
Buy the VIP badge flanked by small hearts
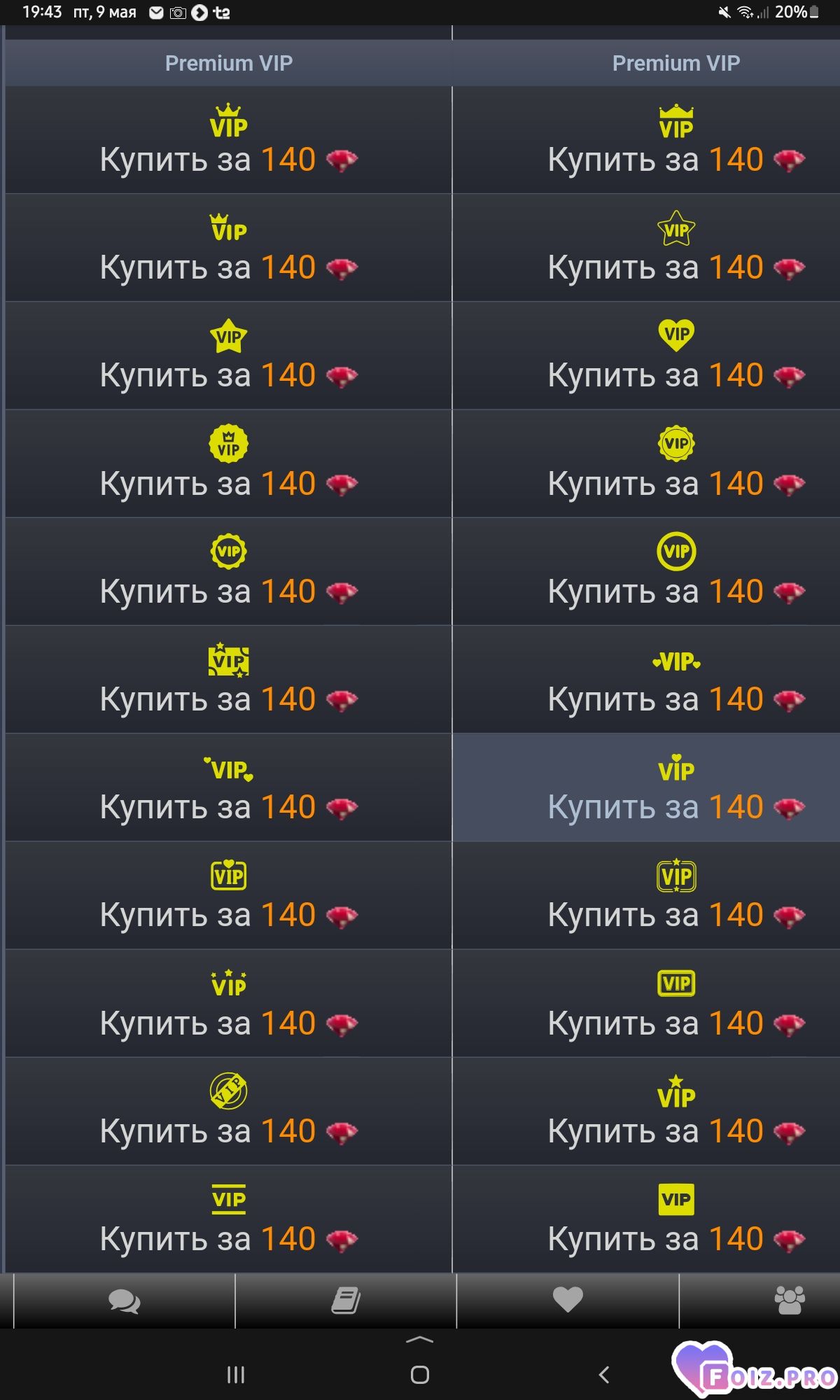click(646, 680)
